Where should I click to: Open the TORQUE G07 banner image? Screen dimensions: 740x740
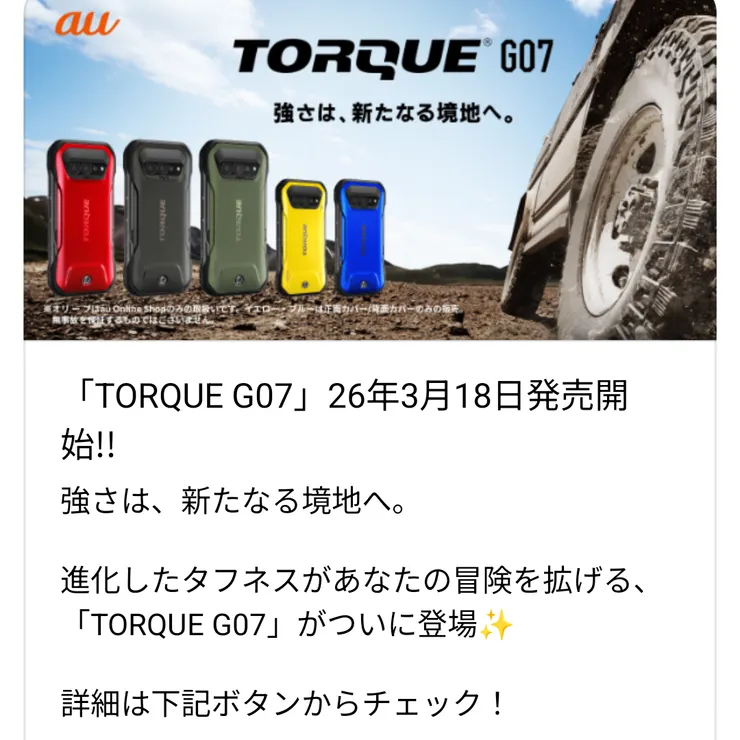370,170
